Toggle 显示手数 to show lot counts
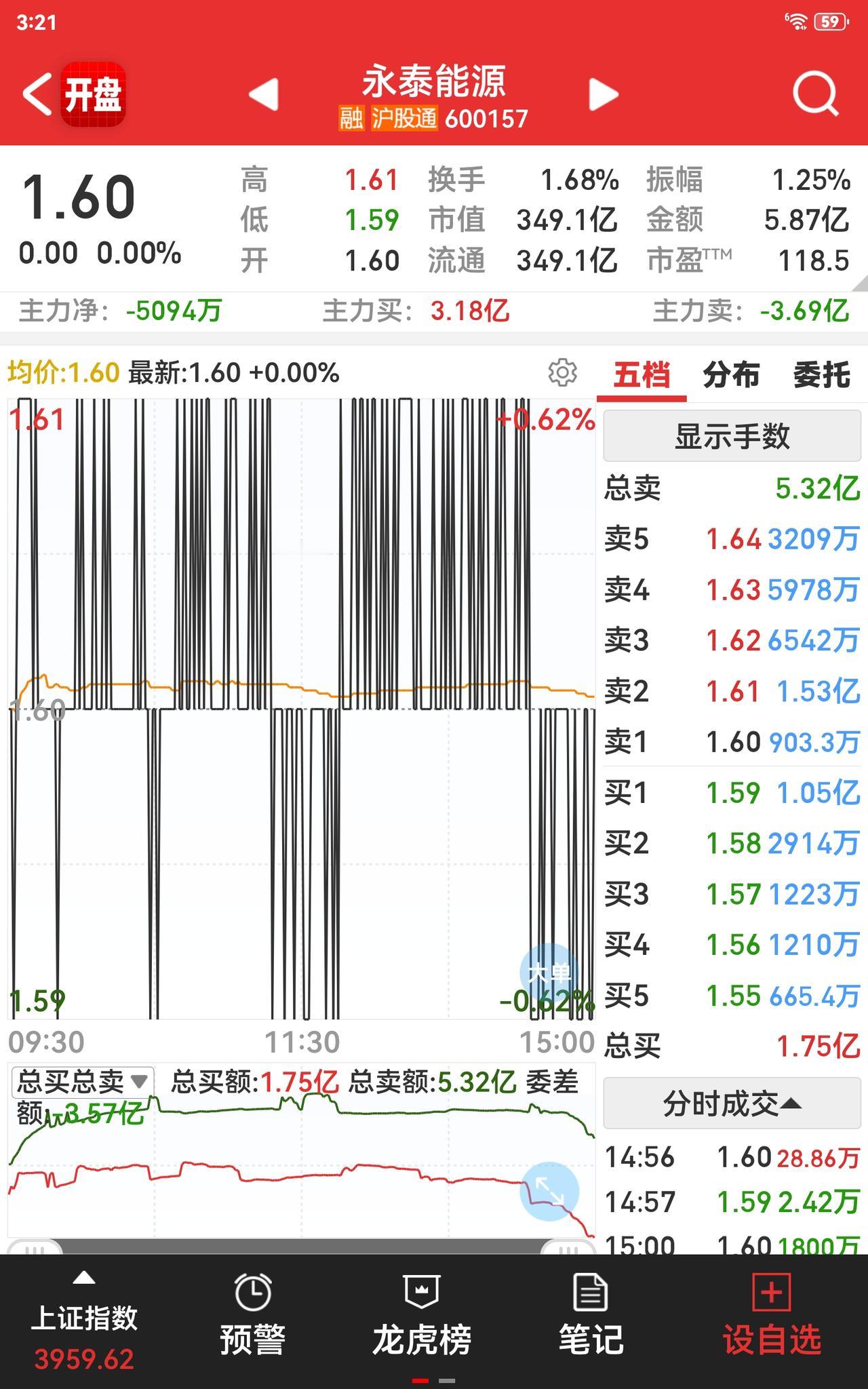The image size is (868, 1389). [732, 437]
